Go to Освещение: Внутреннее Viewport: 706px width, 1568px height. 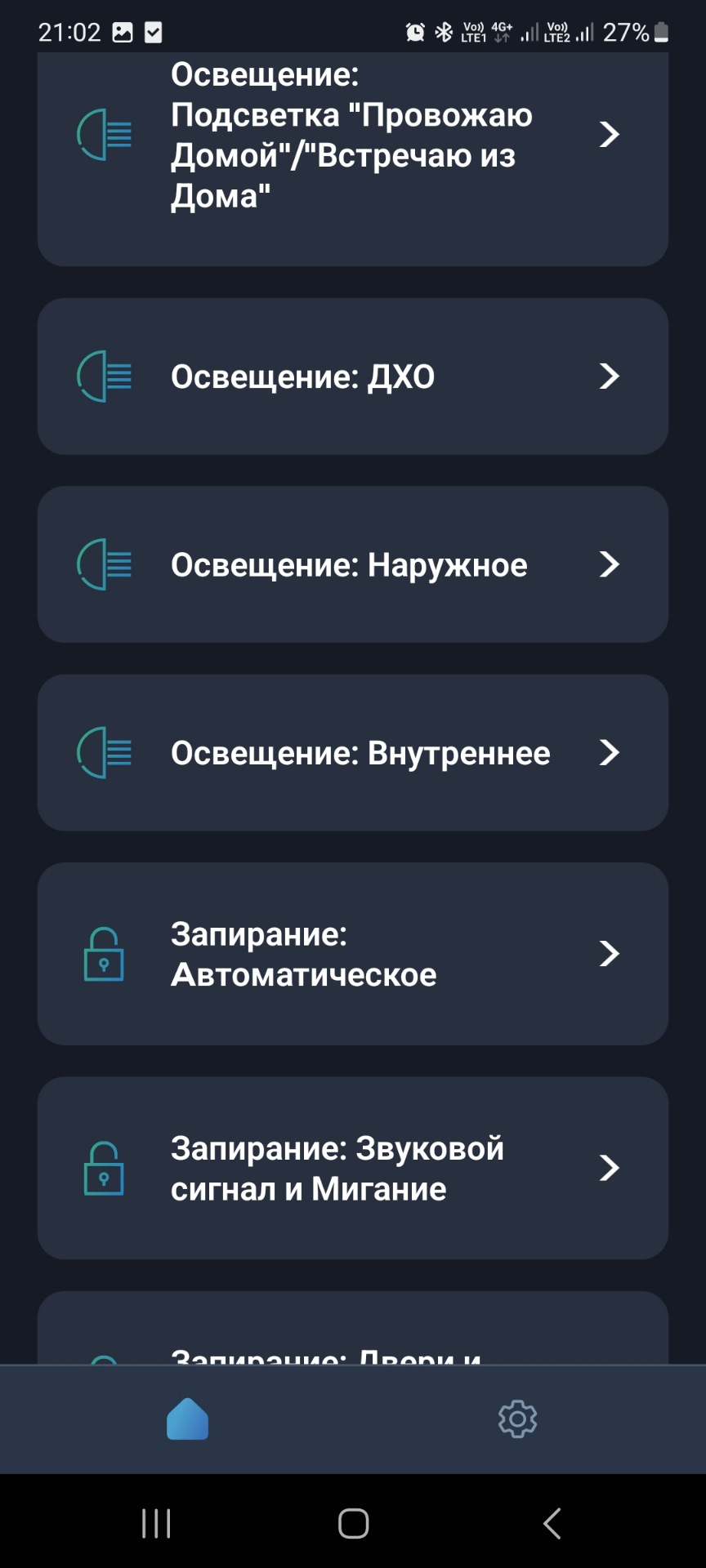point(352,752)
